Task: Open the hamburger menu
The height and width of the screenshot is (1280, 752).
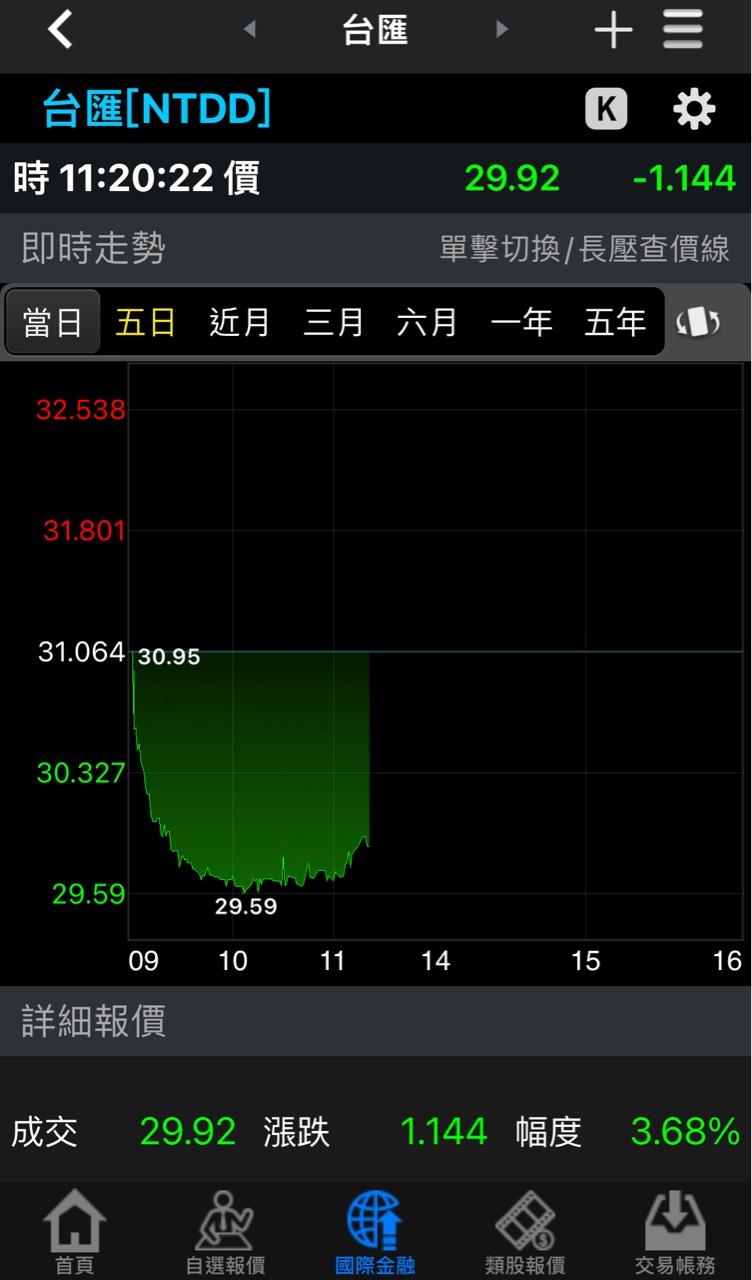Action: (x=683, y=30)
